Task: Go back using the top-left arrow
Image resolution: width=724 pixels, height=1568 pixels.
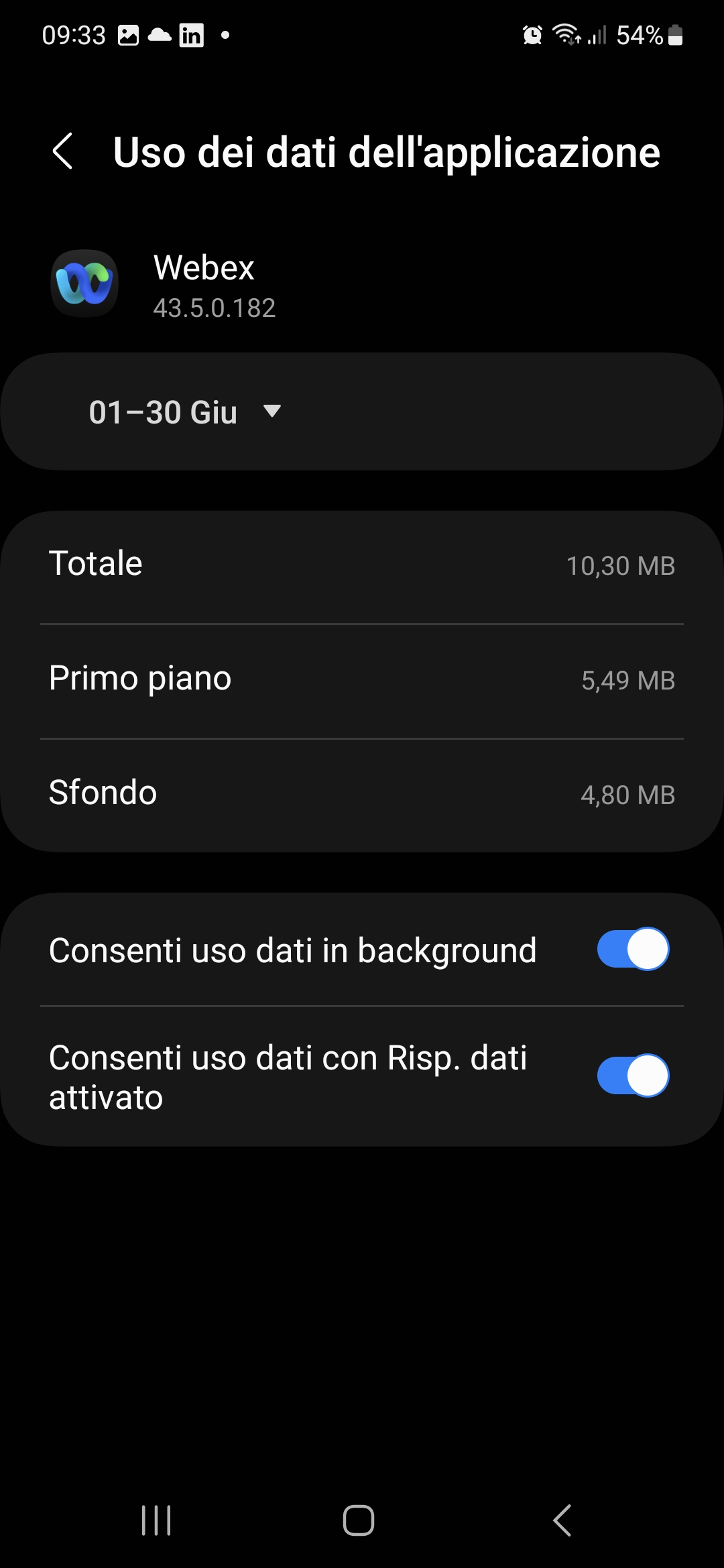Action: click(x=62, y=151)
